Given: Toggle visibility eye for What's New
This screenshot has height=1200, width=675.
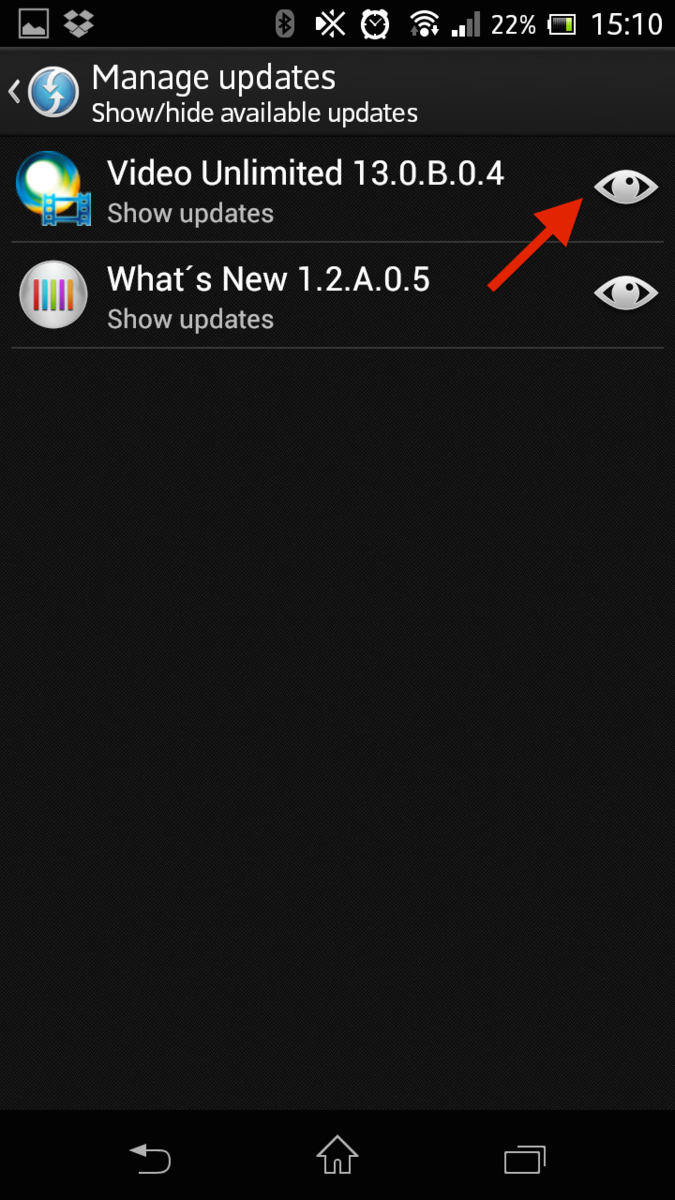Looking at the screenshot, I should coord(626,293).
